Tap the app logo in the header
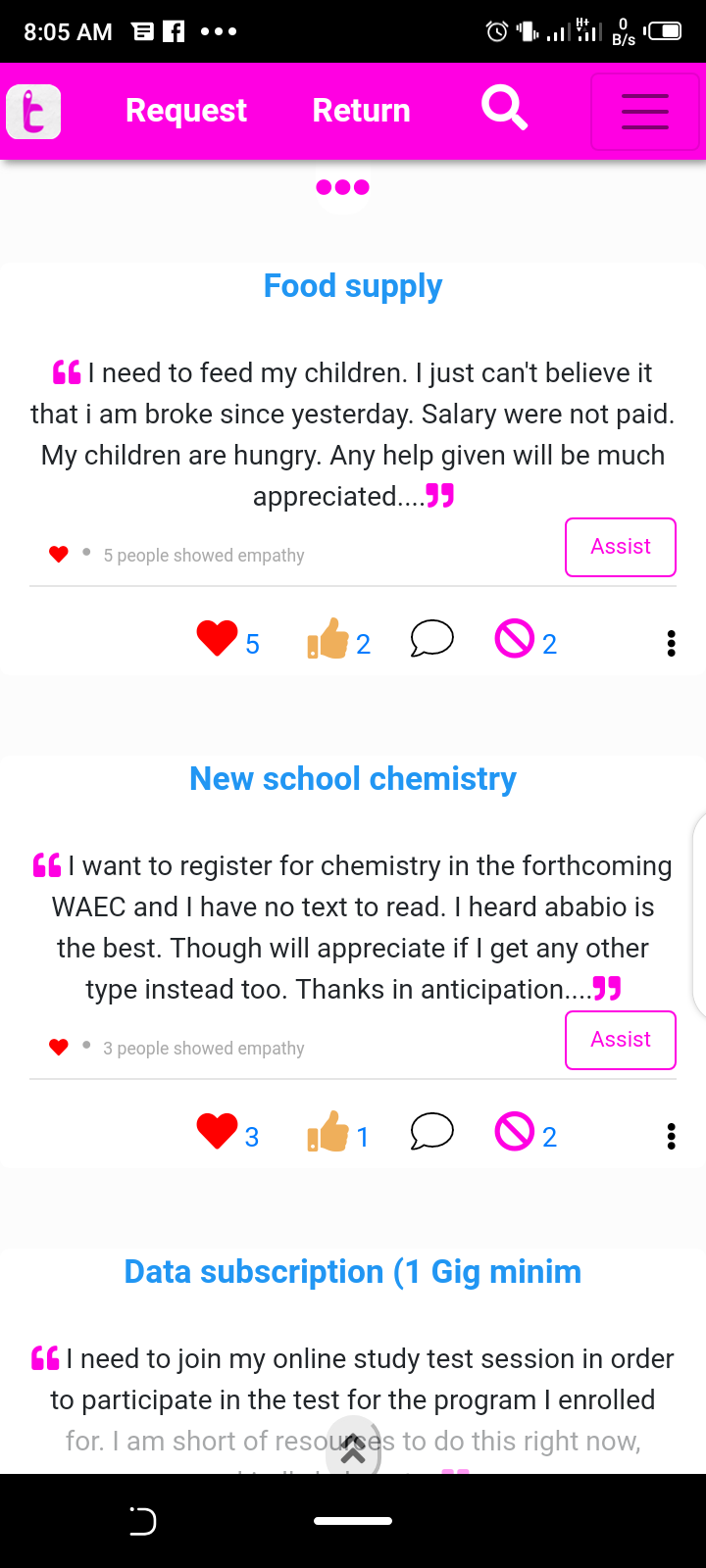The image size is (706, 1568). click(x=34, y=112)
